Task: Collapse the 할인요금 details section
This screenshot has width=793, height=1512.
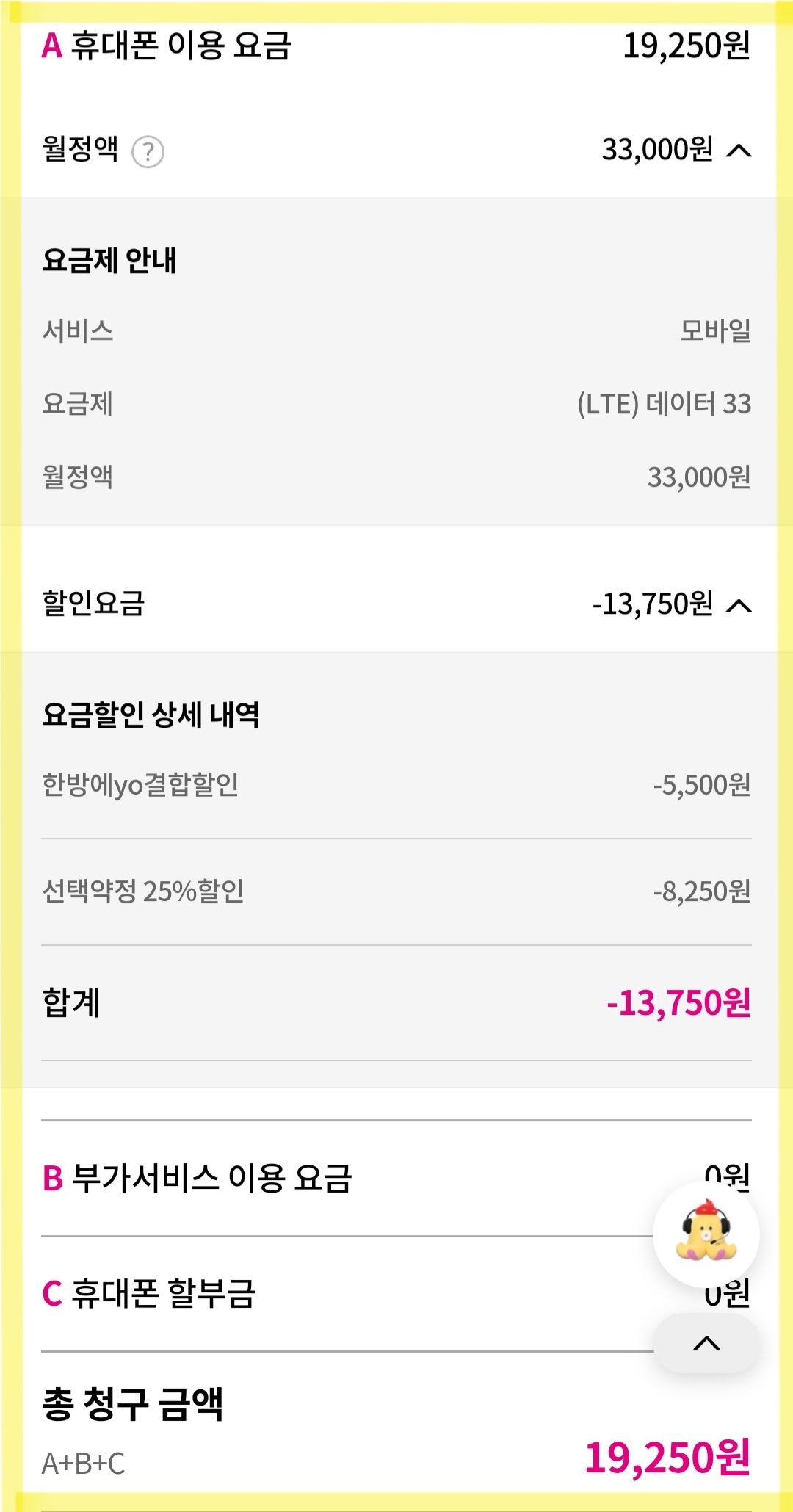Action: pos(739,606)
